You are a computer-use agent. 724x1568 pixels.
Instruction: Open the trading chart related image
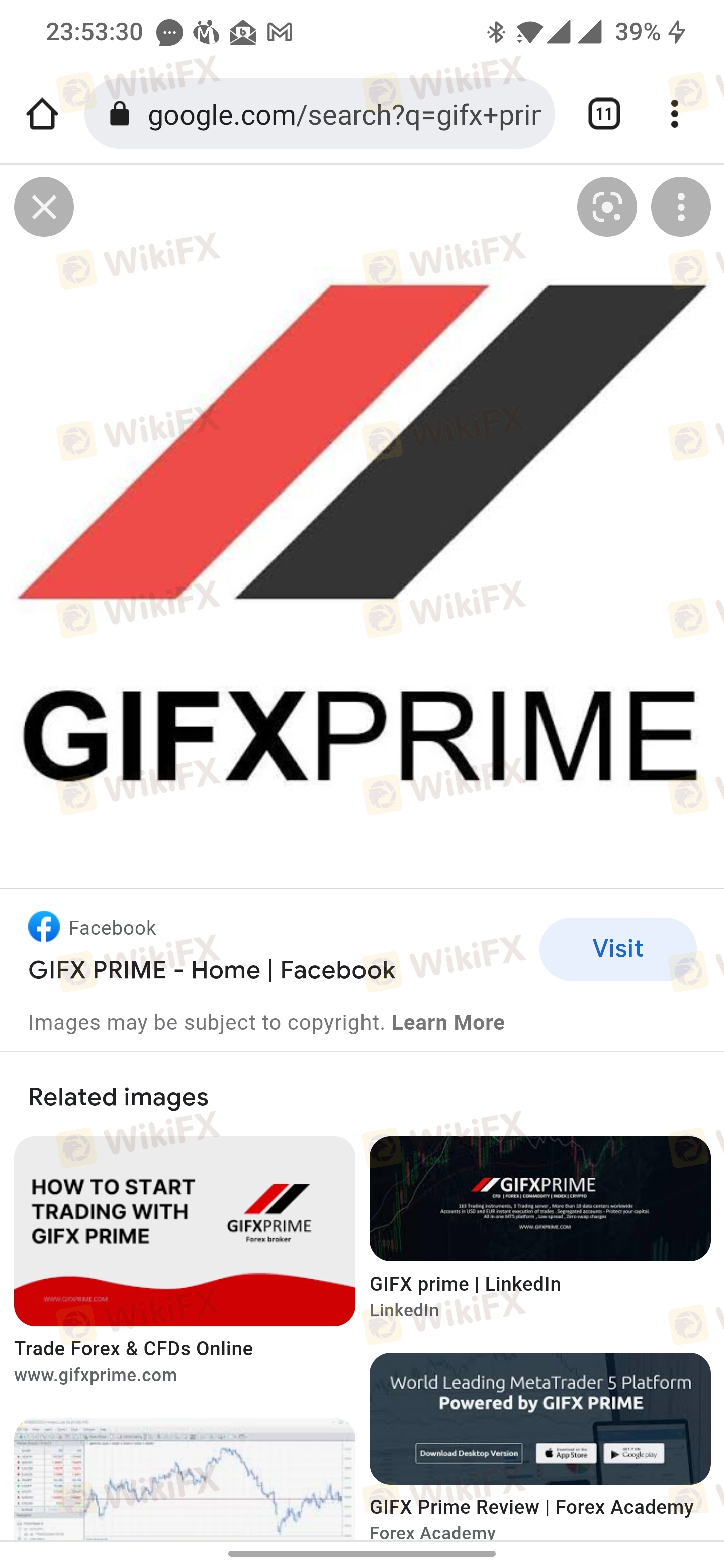coord(185,1480)
